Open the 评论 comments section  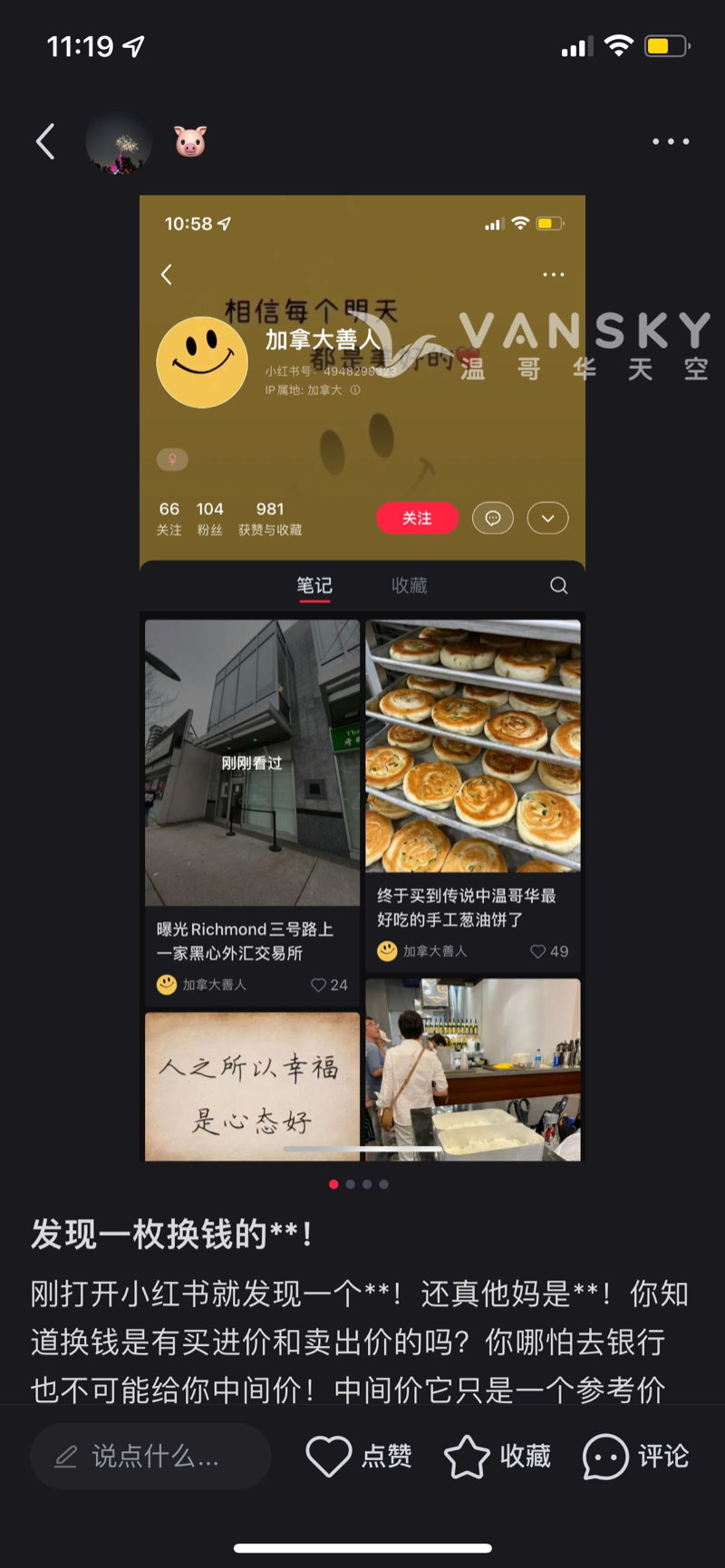(x=636, y=1456)
